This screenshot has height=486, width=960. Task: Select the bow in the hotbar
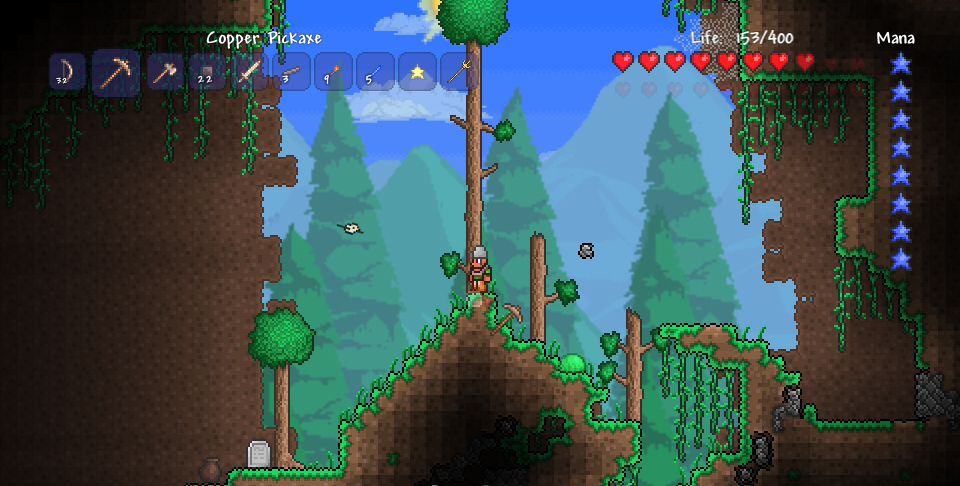coord(67,72)
